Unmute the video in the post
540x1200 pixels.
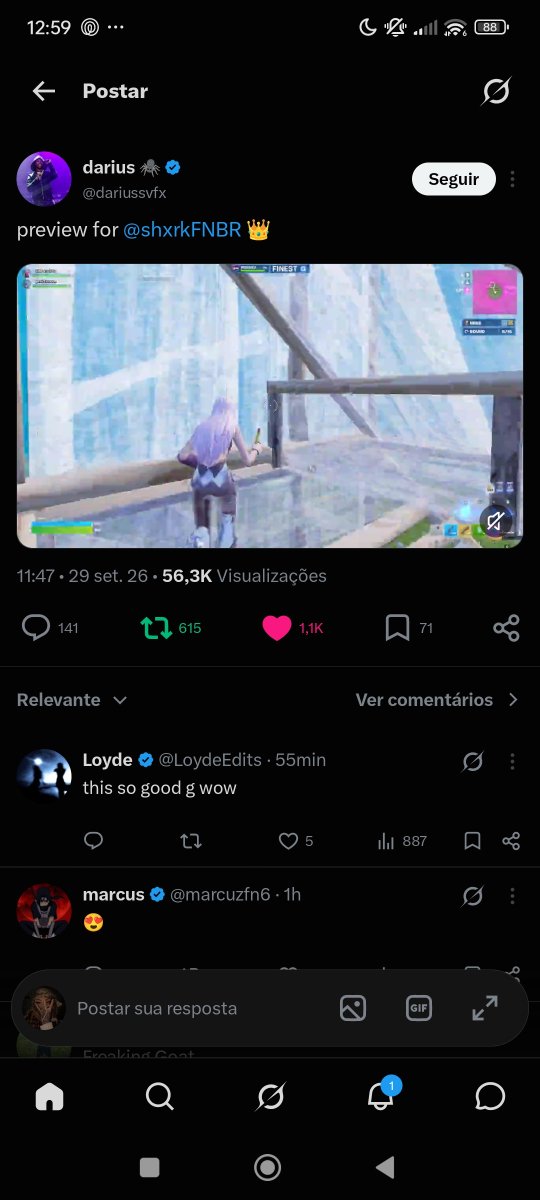(495, 521)
